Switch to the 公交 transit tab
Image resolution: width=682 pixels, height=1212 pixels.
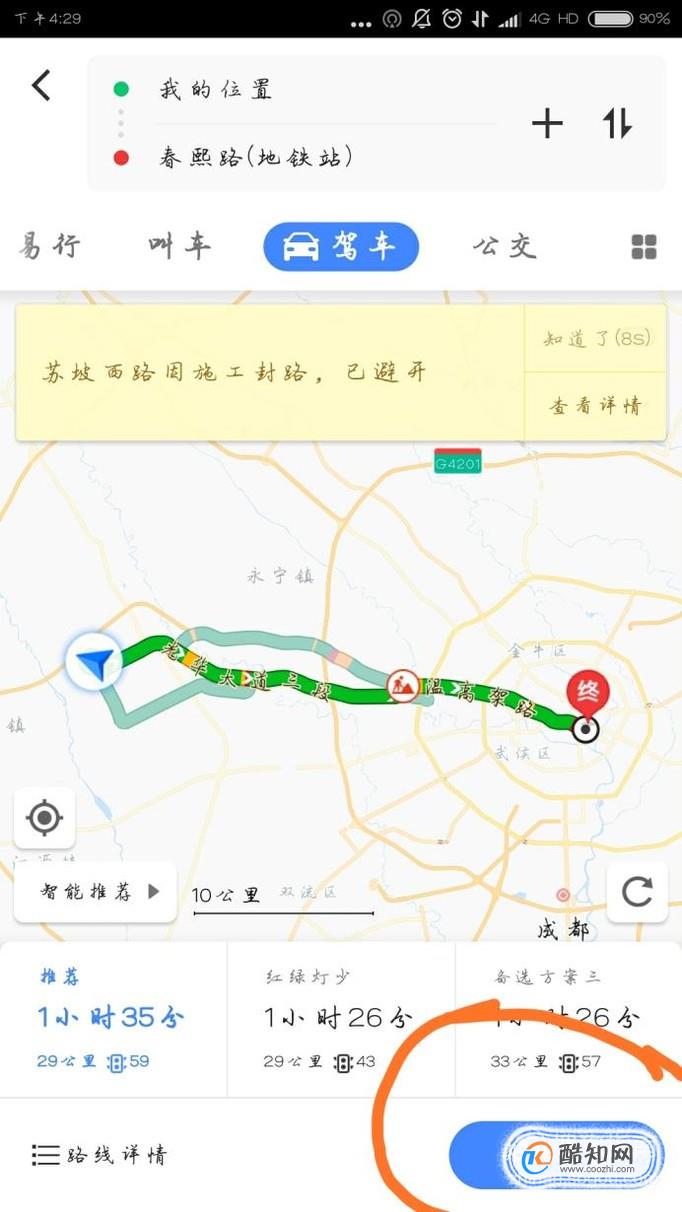(x=505, y=246)
